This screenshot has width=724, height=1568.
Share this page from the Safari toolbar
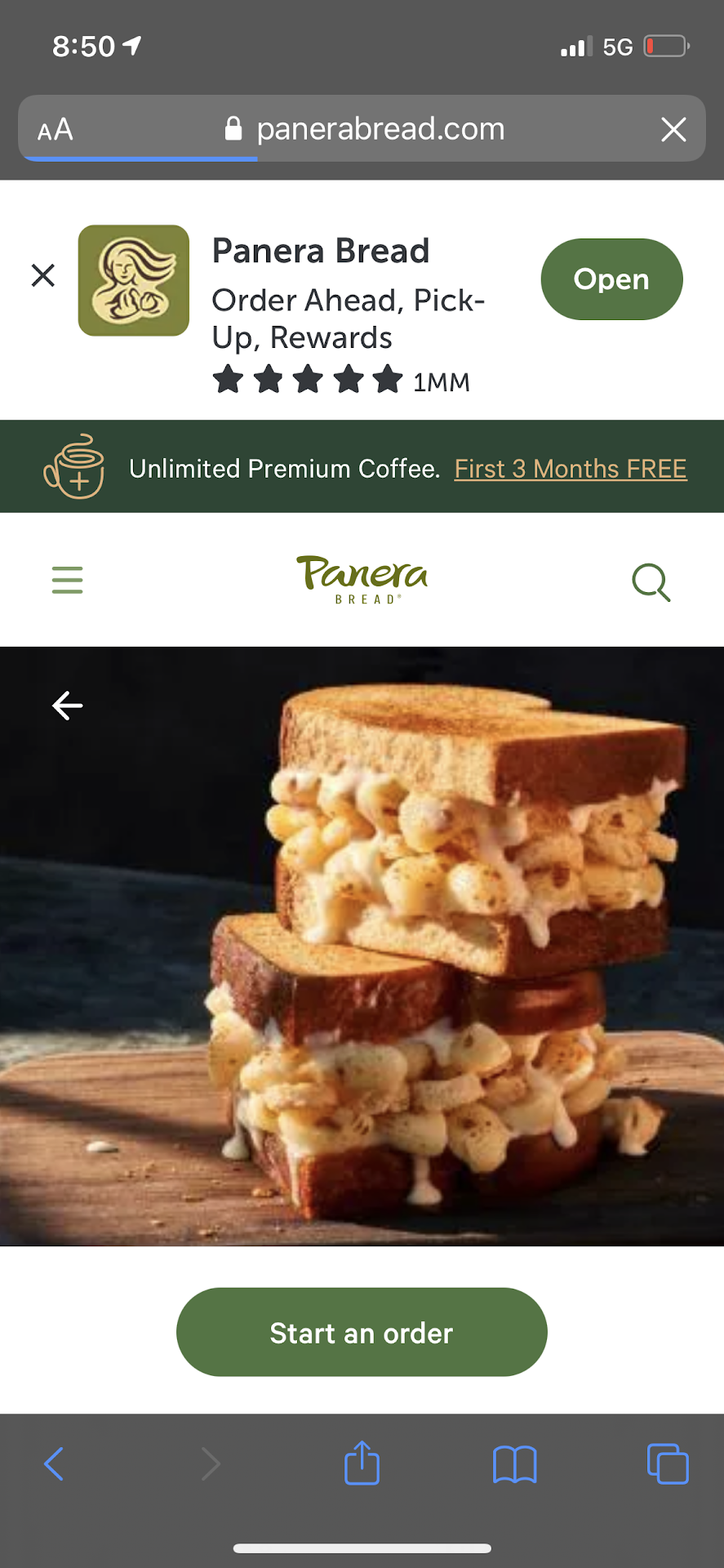[362, 1463]
